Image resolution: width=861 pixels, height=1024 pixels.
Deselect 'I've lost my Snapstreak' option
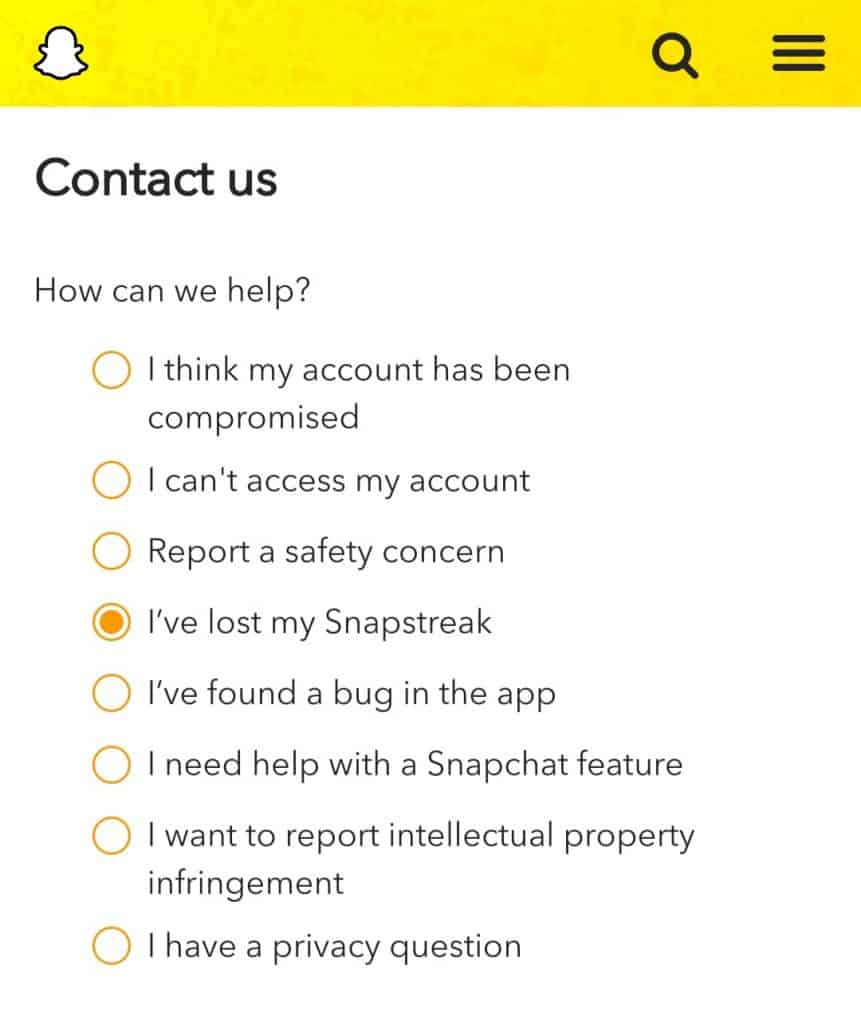[x=110, y=622]
